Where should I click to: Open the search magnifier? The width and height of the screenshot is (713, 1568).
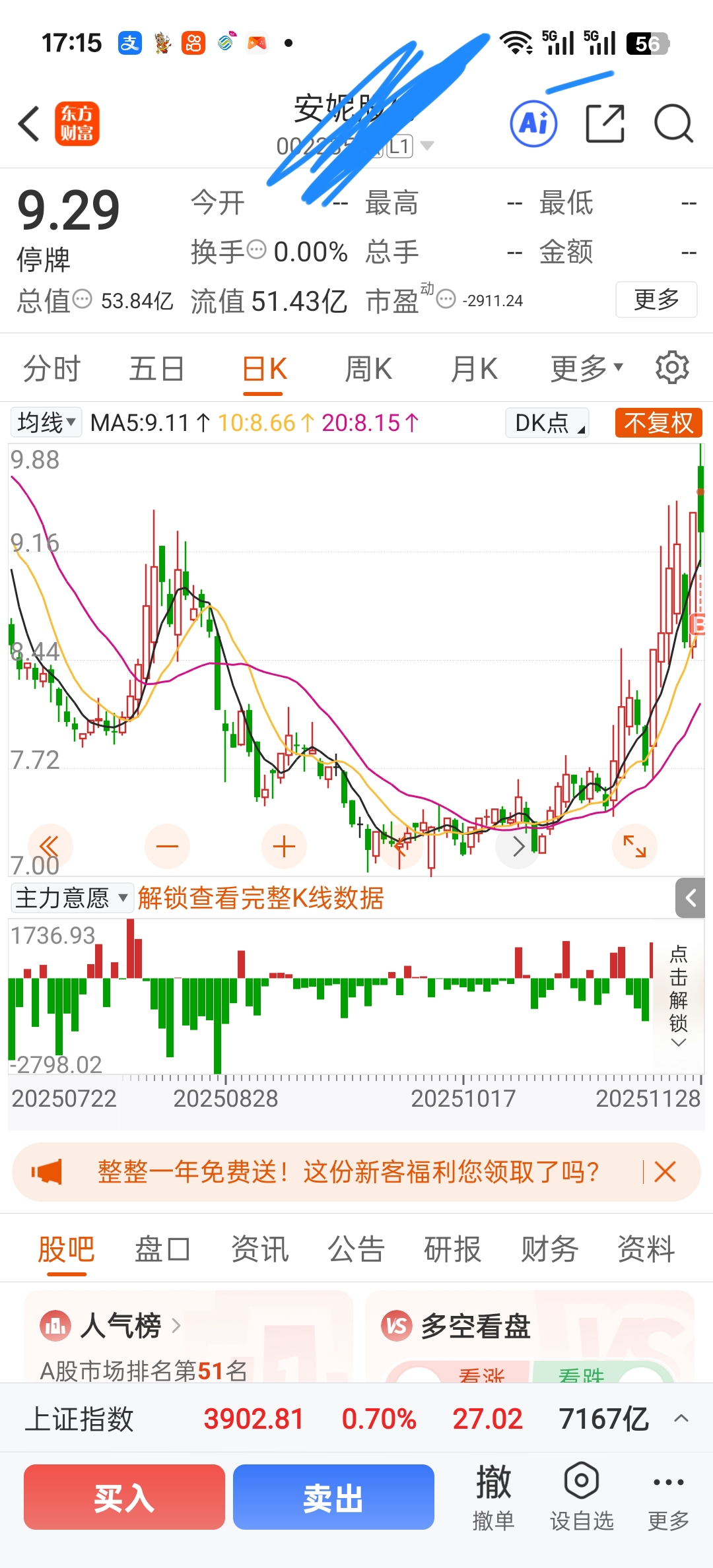coord(673,123)
